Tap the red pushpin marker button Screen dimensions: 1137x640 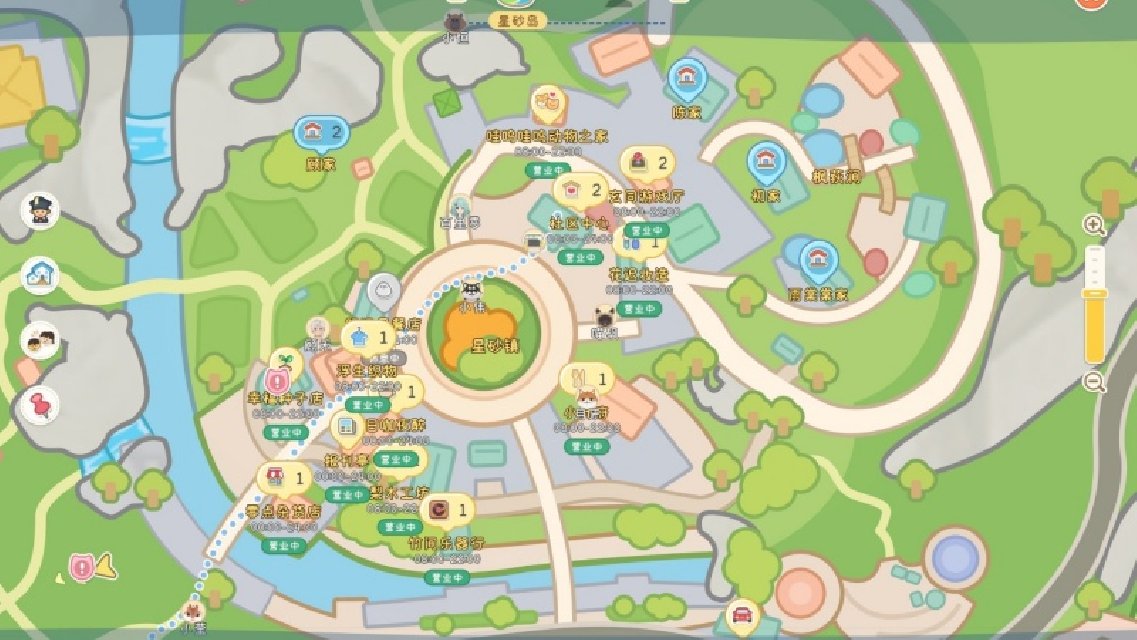[41, 405]
